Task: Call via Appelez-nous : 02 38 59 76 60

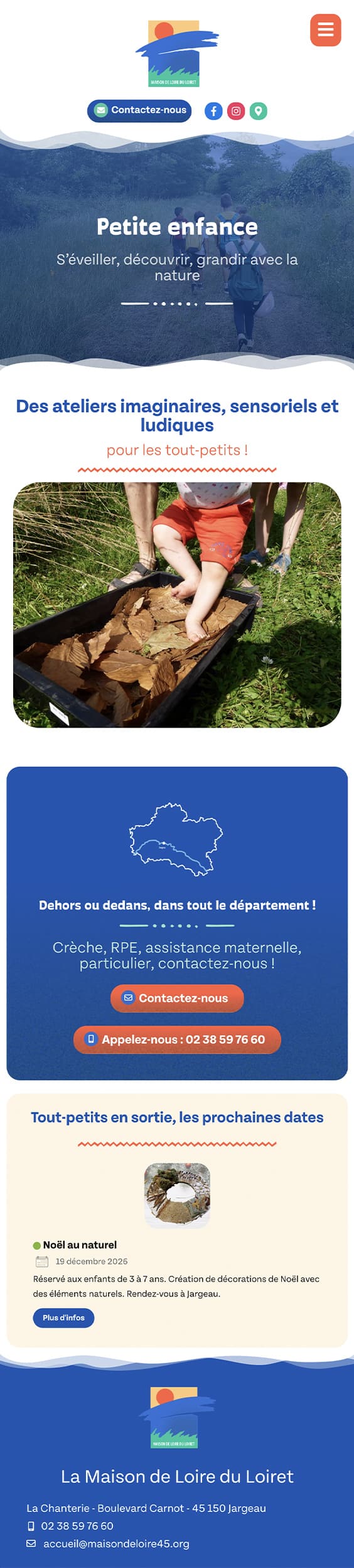Action: point(177,1039)
